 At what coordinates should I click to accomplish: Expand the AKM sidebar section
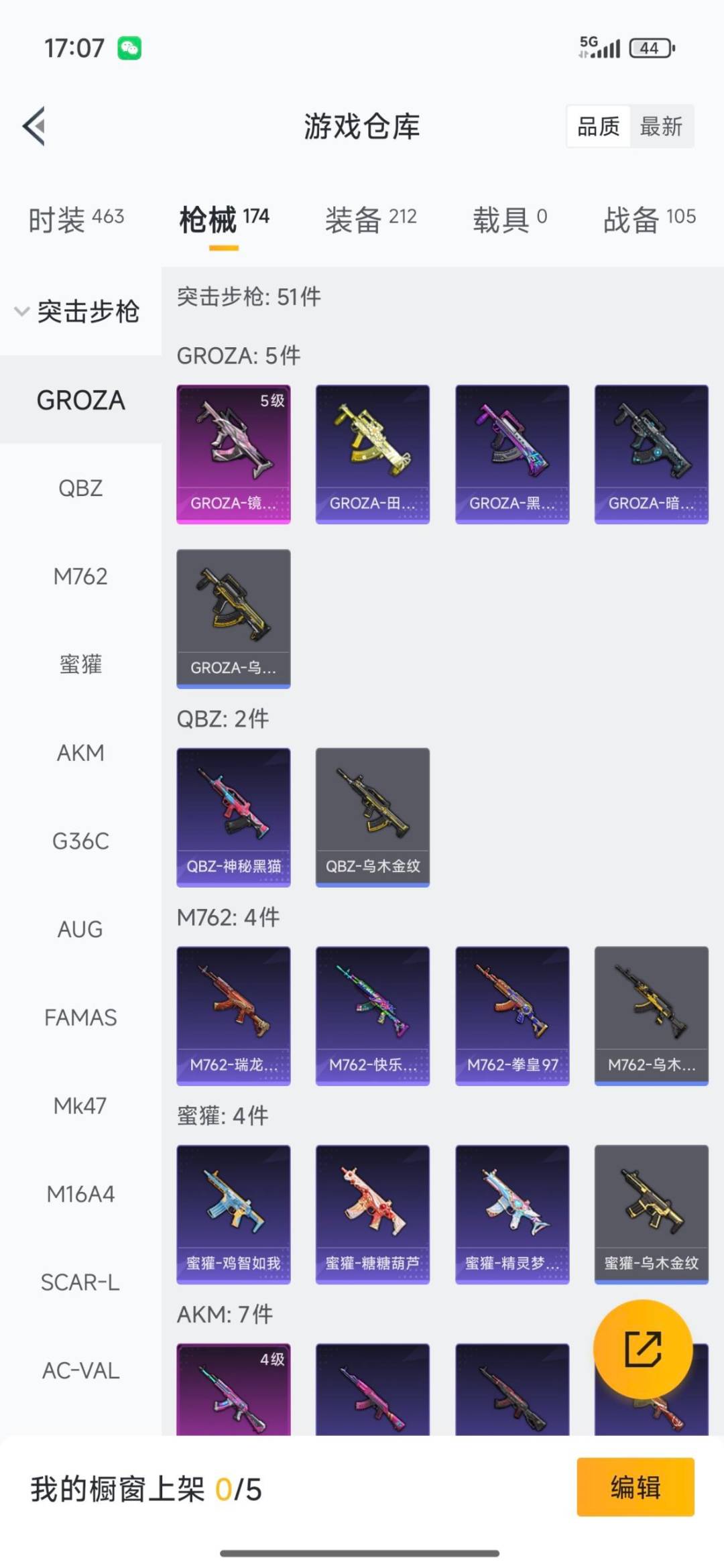click(80, 752)
